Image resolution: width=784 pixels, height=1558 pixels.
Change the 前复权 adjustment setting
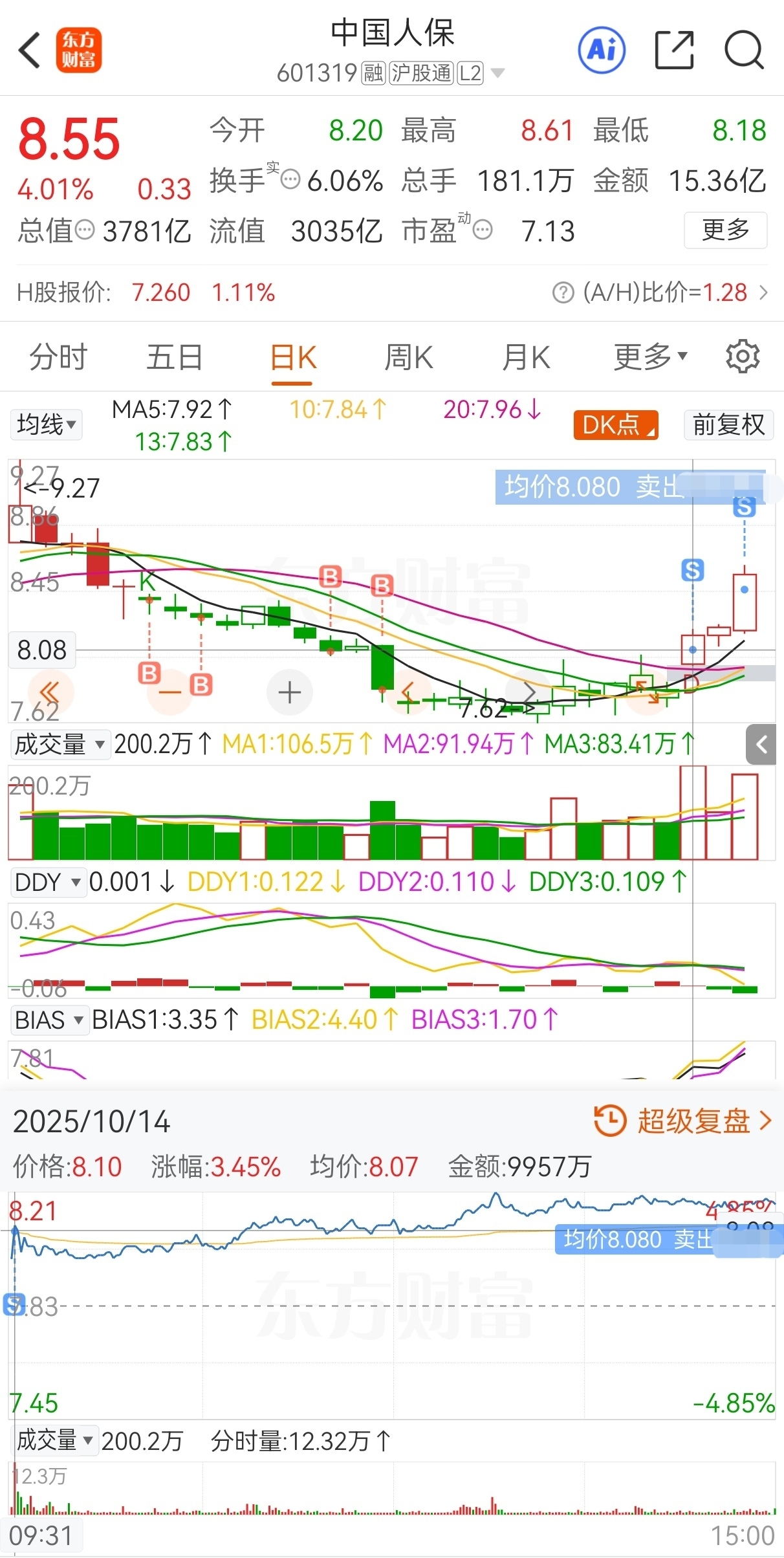coord(728,425)
